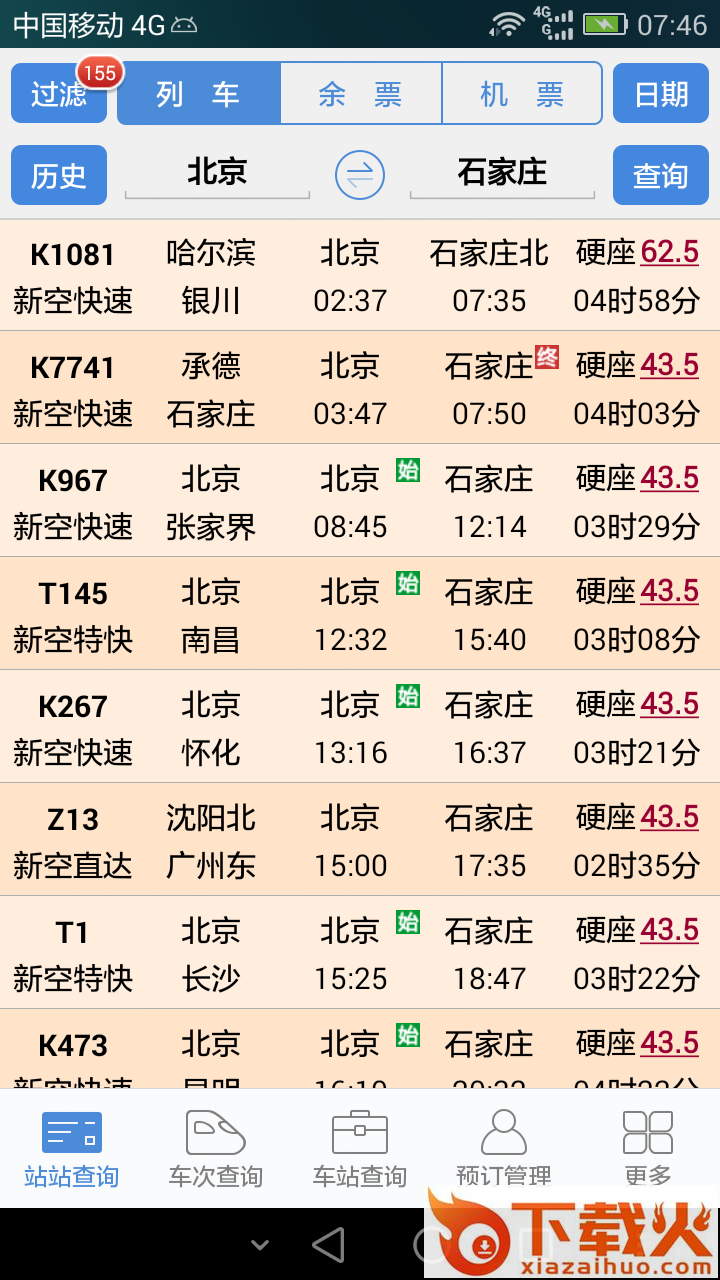Open train K7741 details
The width and height of the screenshot is (720, 1280).
(x=360, y=389)
